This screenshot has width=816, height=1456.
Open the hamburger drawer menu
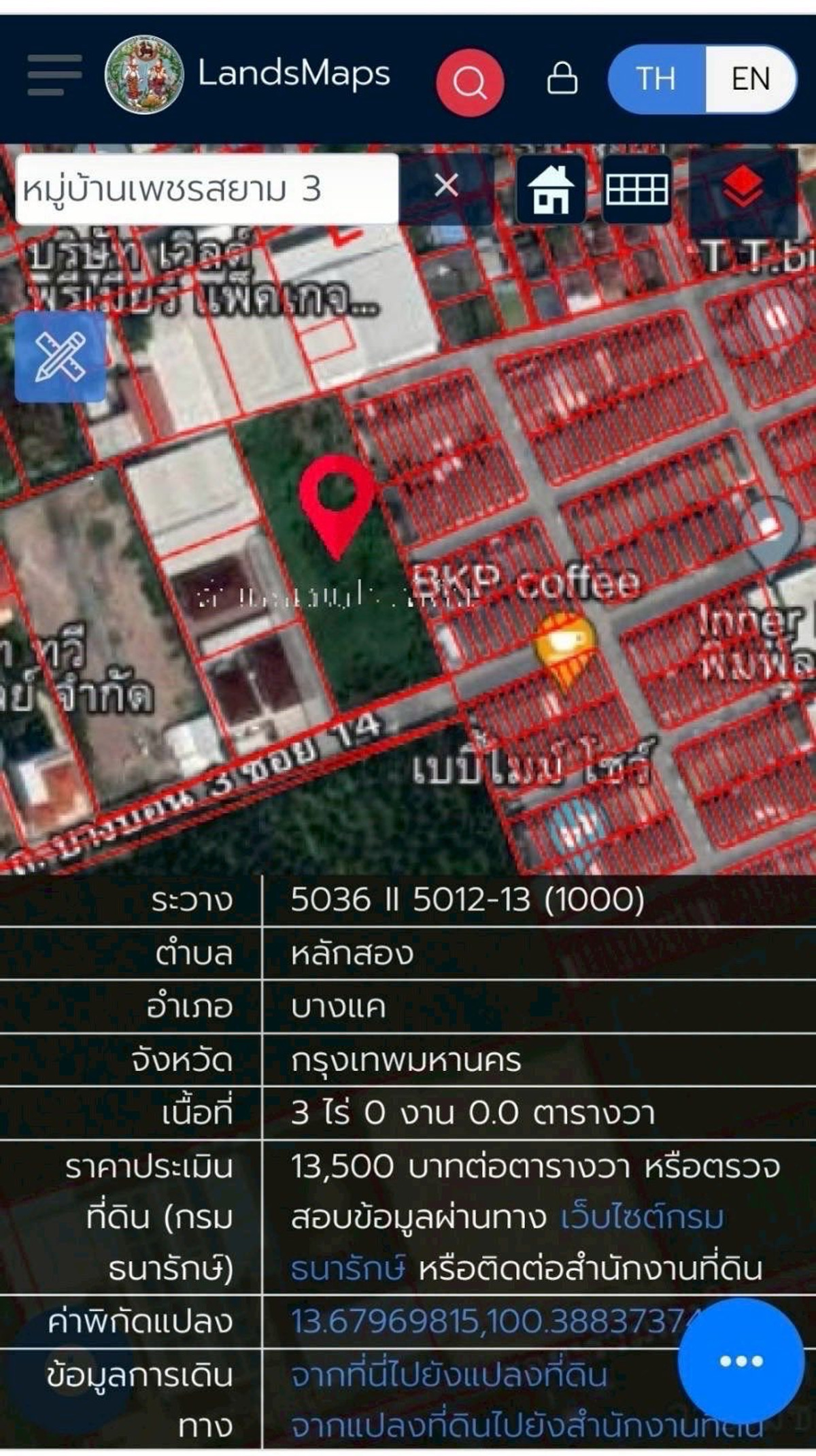pos(54,75)
